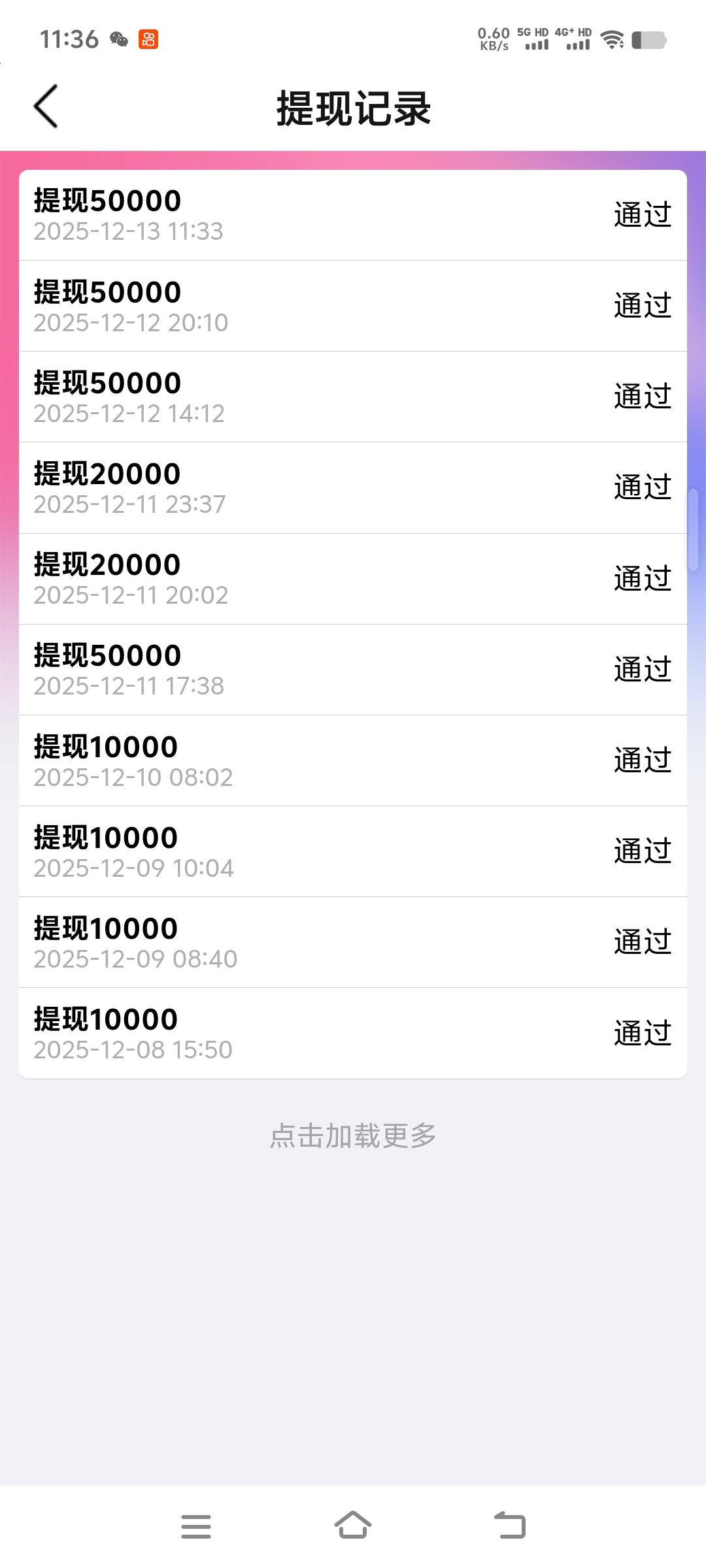Screen dimensions: 706x1568
Task: Tap 通过 on the 2025-12-13 withdrawal record
Action: tap(643, 213)
